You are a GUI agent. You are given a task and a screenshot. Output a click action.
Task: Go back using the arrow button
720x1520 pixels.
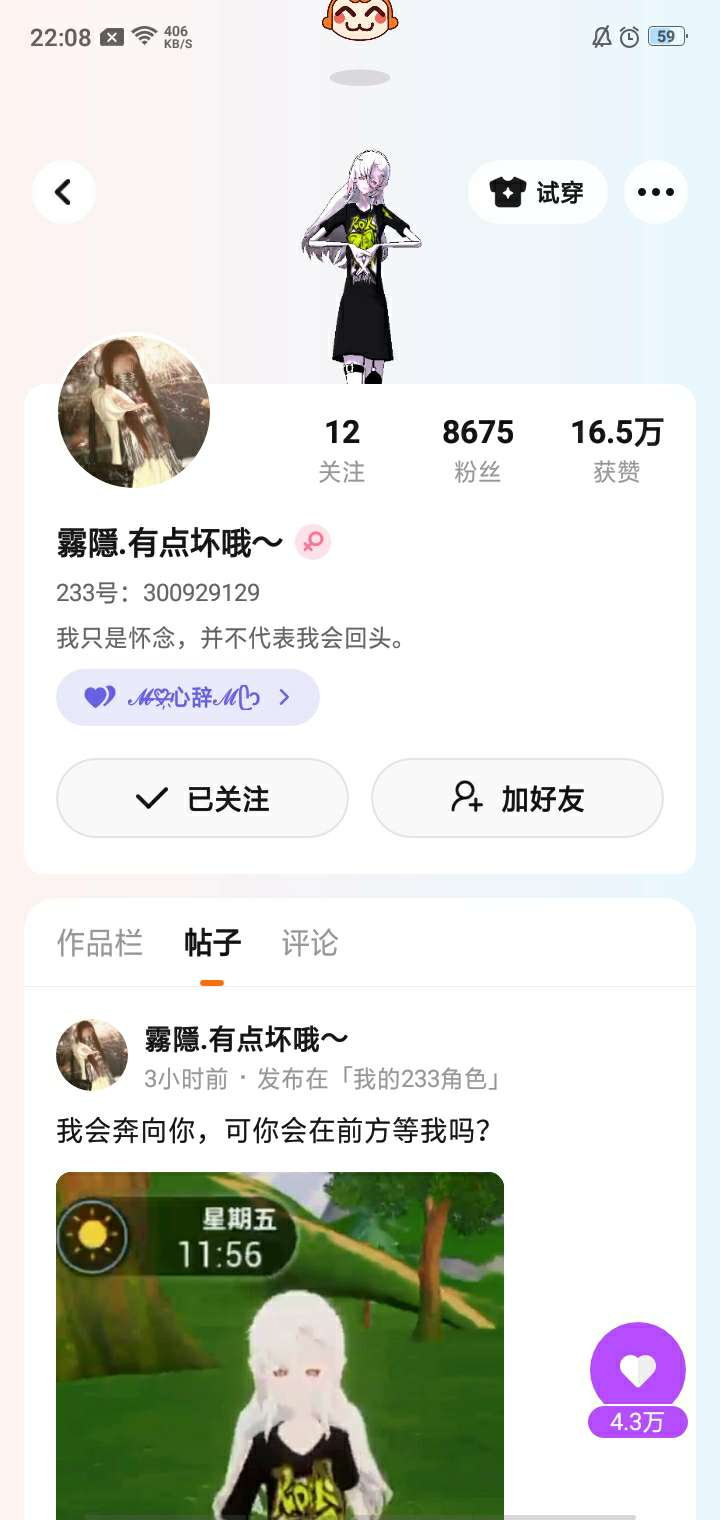tap(63, 192)
